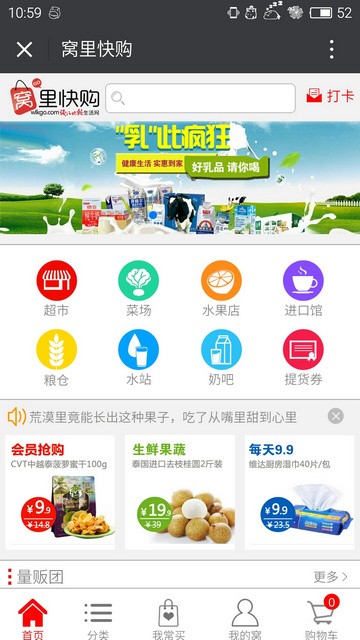
Task: Open the 会员抢购 product card
Action: [60, 492]
